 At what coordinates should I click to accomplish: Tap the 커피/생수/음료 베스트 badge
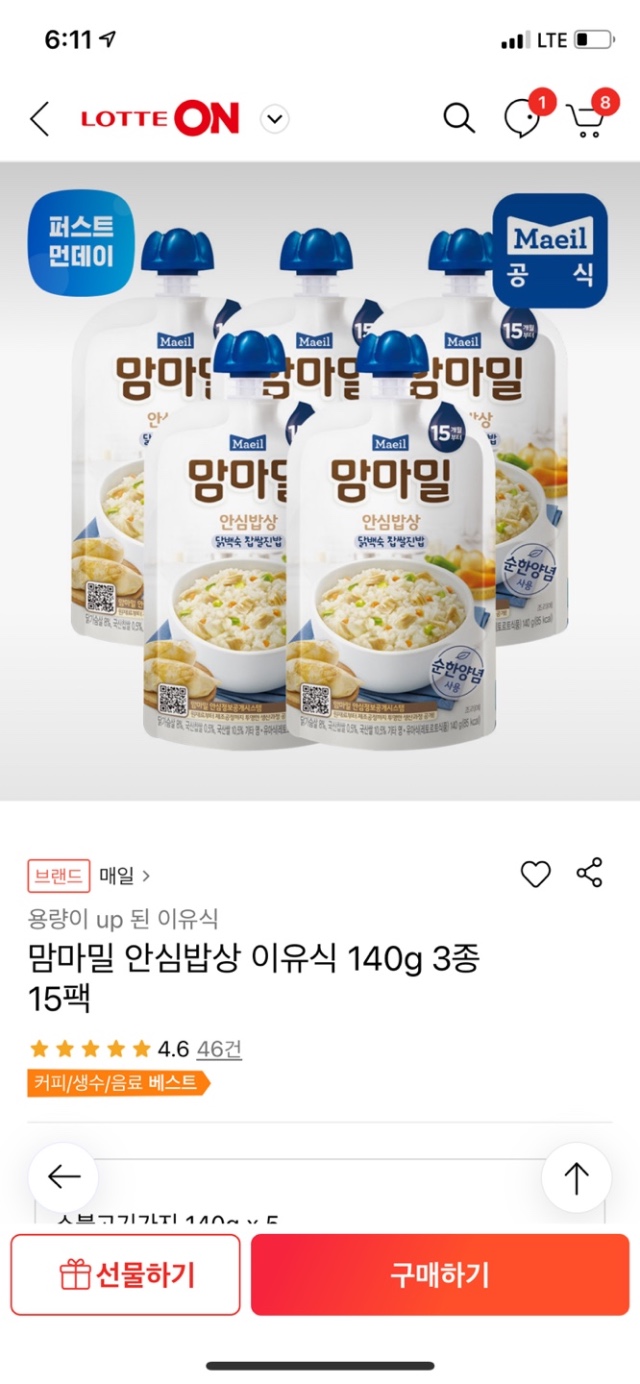(118, 1083)
